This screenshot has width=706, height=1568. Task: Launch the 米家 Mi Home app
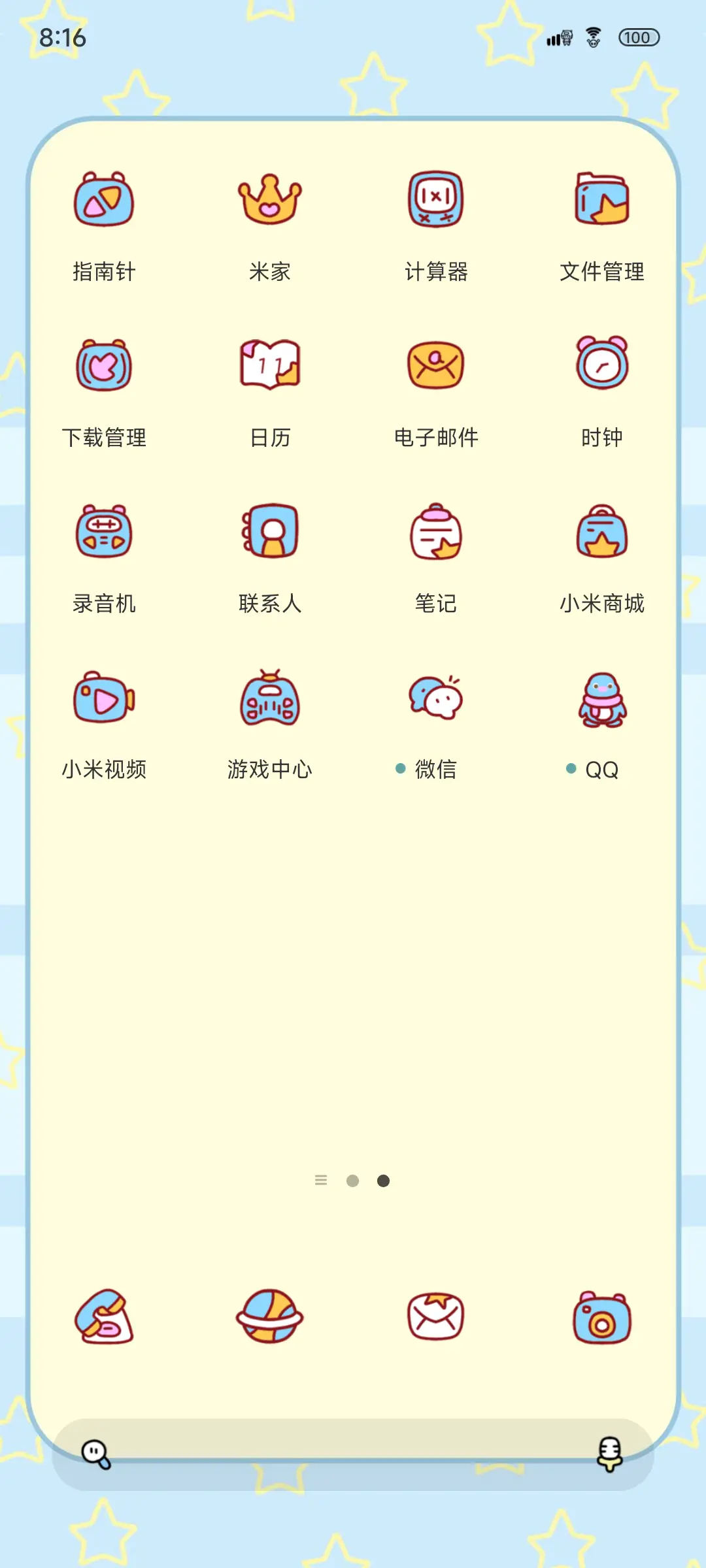pos(270,201)
